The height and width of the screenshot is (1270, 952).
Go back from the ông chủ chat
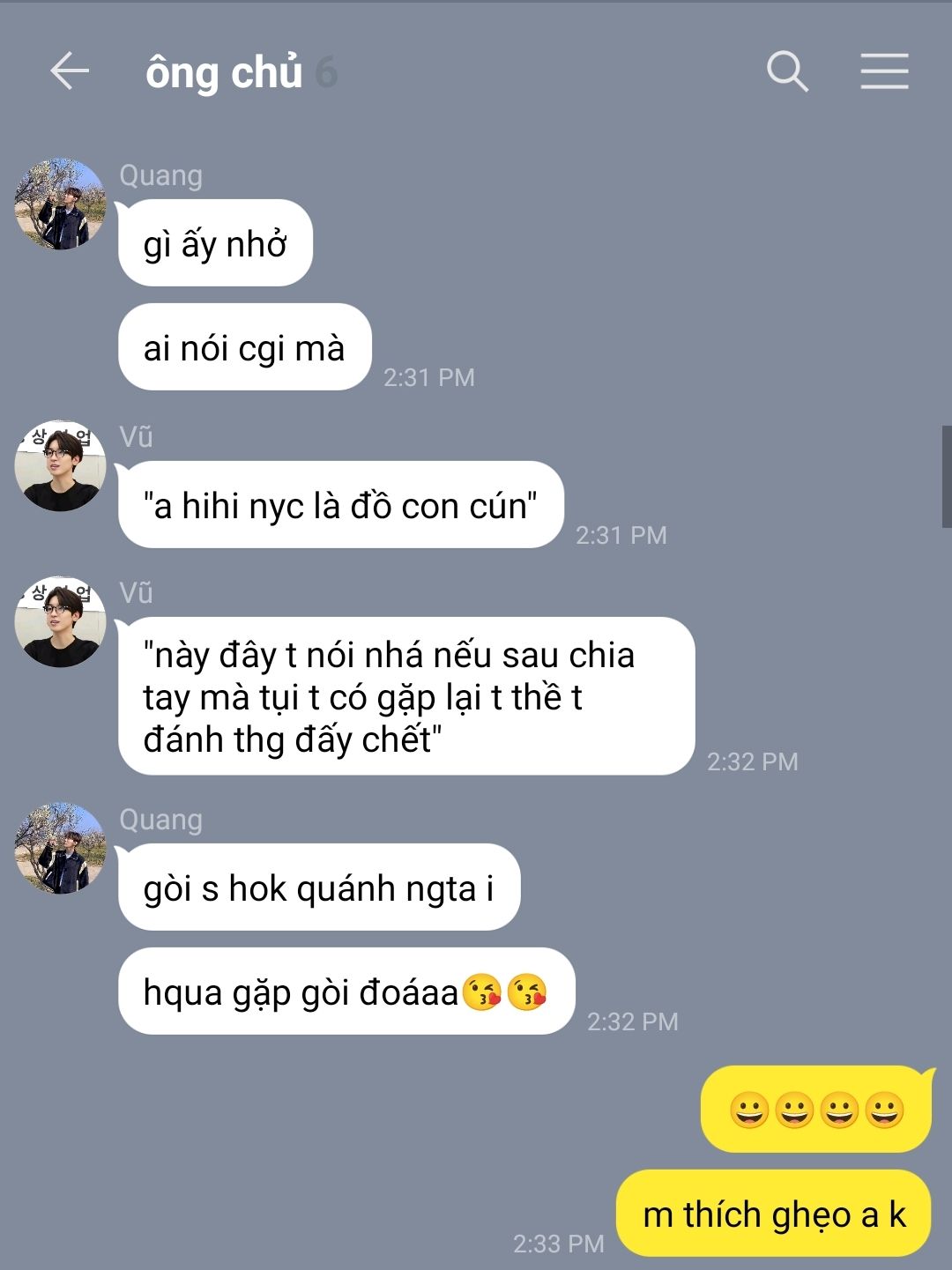click(x=70, y=71)
